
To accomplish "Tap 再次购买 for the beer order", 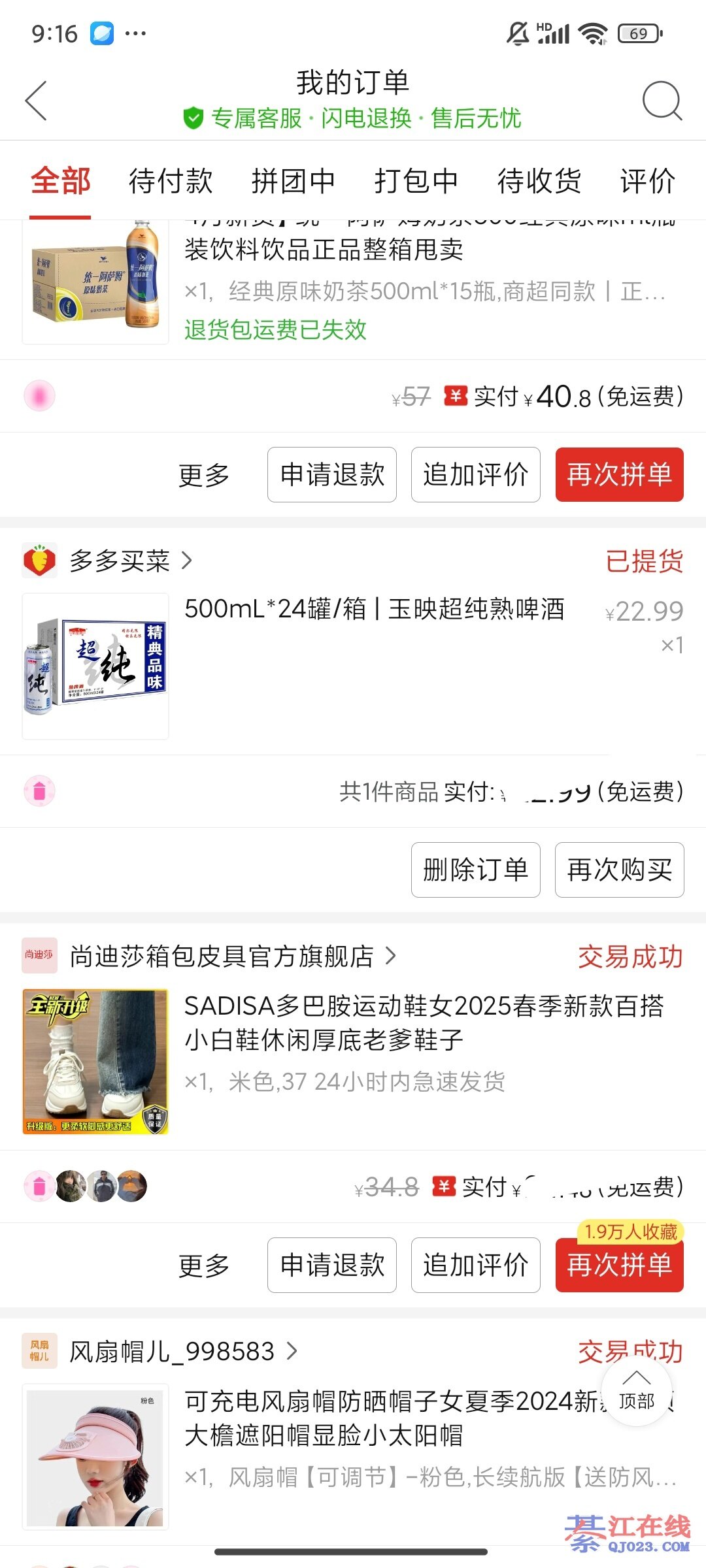I will pos(619,870).
